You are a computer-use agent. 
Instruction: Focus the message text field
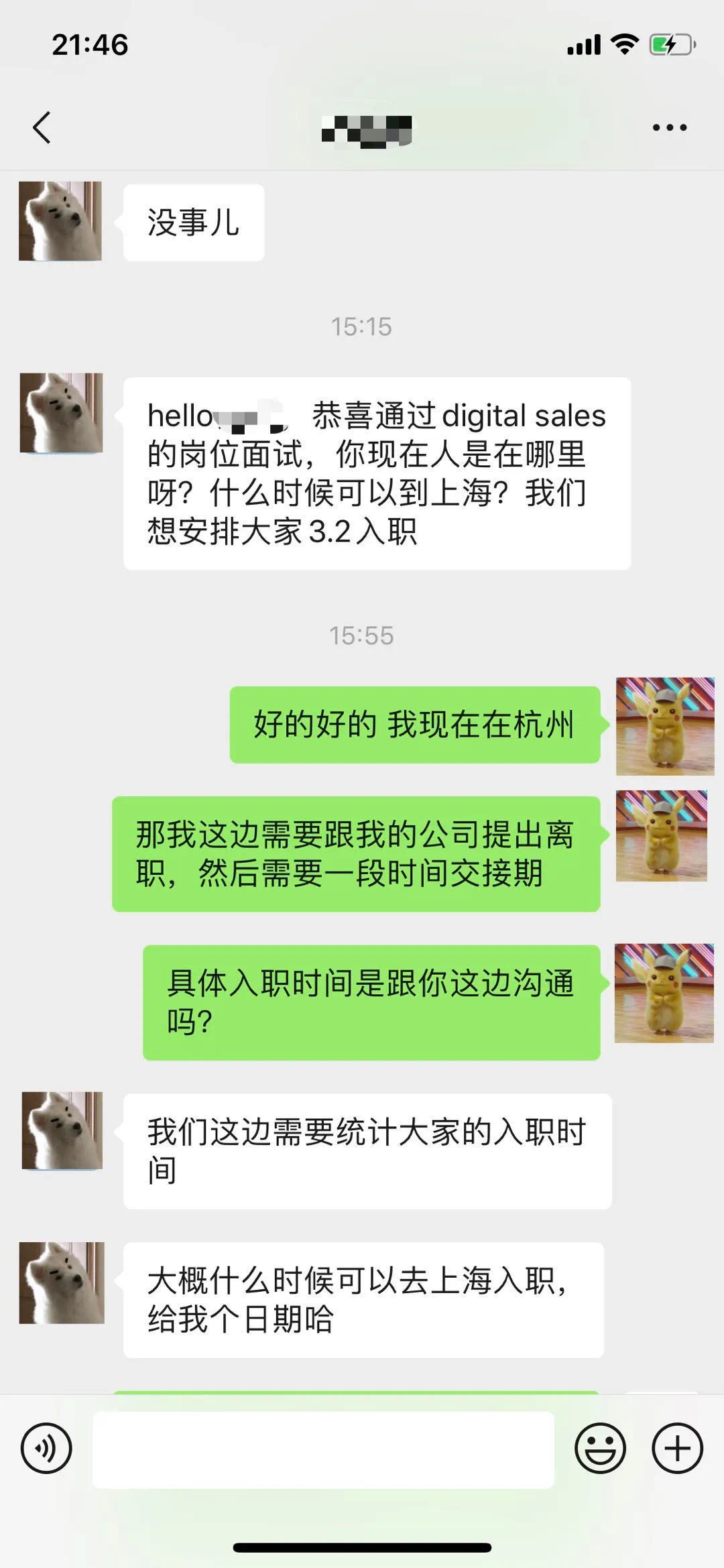323,1449
